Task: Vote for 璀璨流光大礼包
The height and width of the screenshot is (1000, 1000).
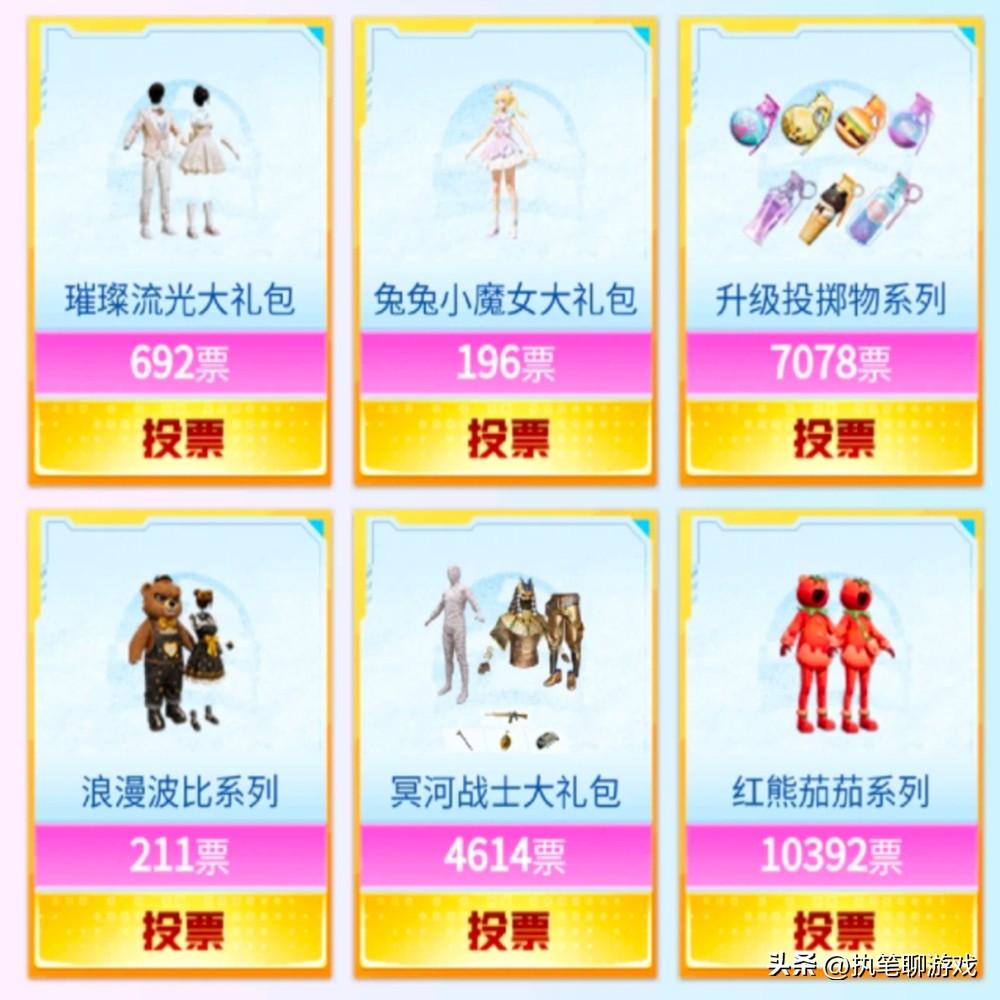Action: click(181, 438)
